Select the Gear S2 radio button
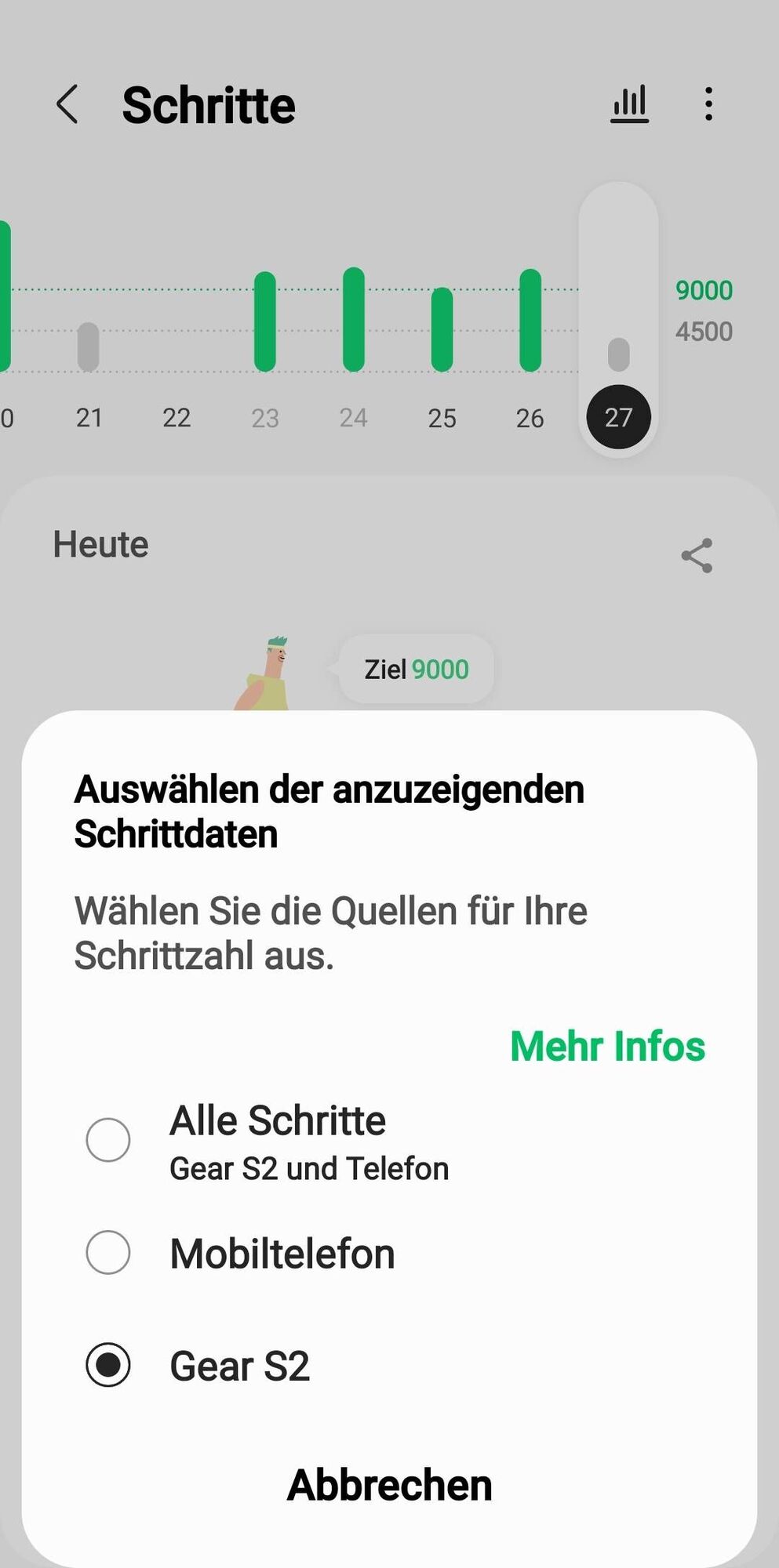 coord(108,1365)
